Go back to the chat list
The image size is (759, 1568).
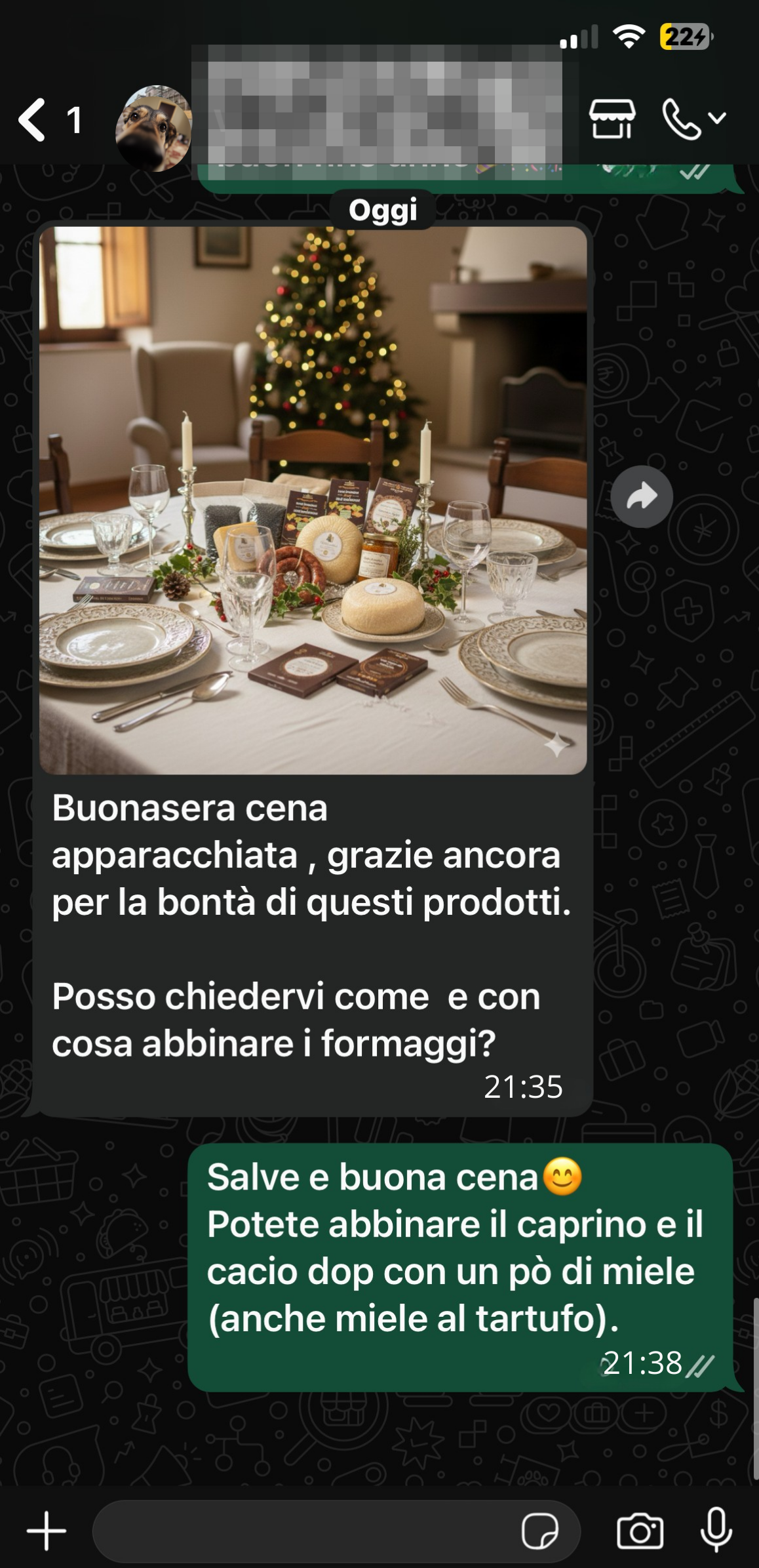[33, 120]
